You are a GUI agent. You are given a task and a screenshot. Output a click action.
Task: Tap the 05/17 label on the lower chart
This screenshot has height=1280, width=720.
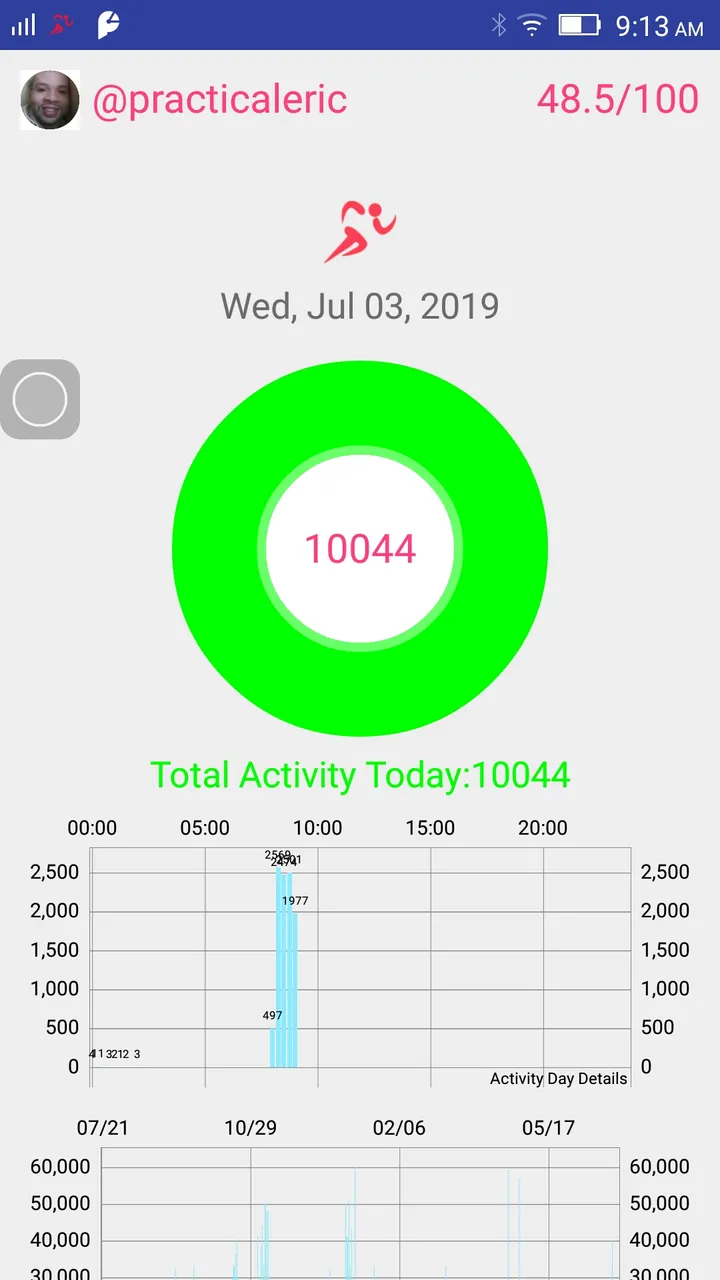546,1127
